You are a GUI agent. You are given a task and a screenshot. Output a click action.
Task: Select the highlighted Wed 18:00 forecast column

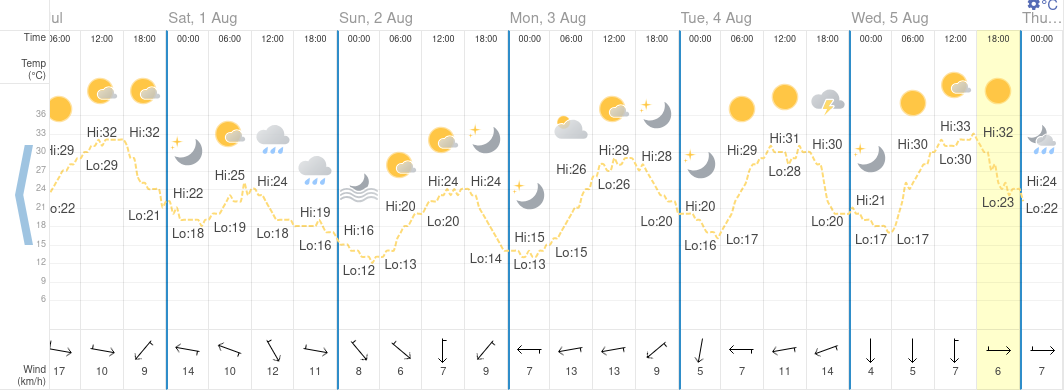pyautogui.click(x=998, y=210)
